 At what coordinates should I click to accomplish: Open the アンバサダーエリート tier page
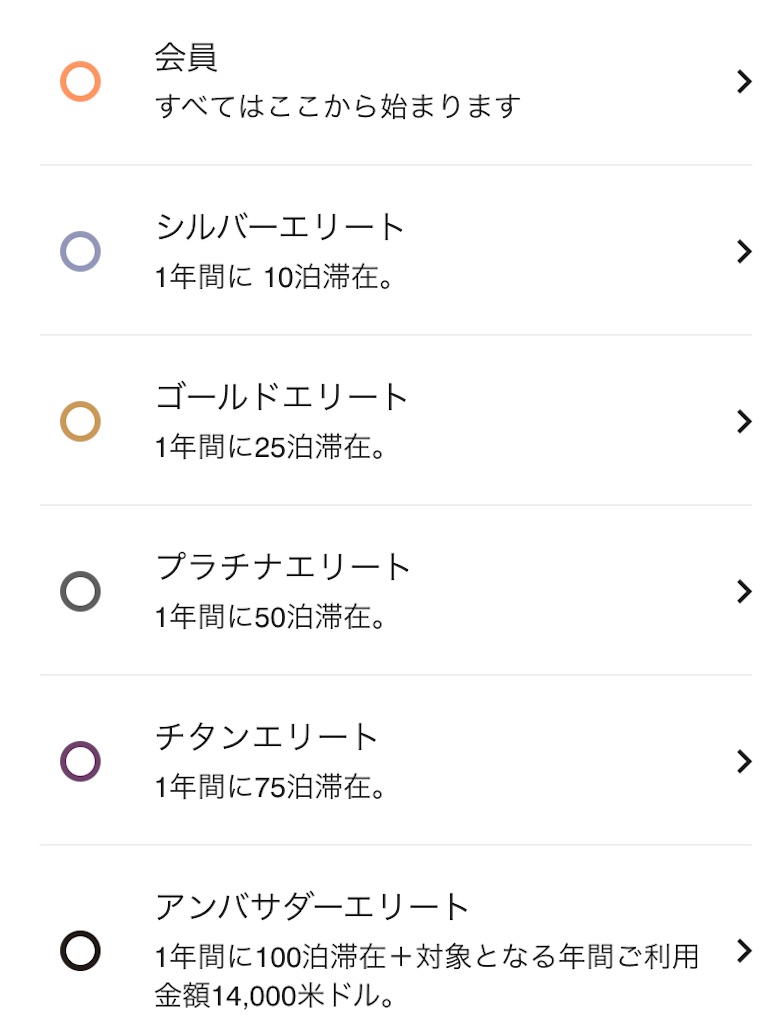click(x=386, y=940)
